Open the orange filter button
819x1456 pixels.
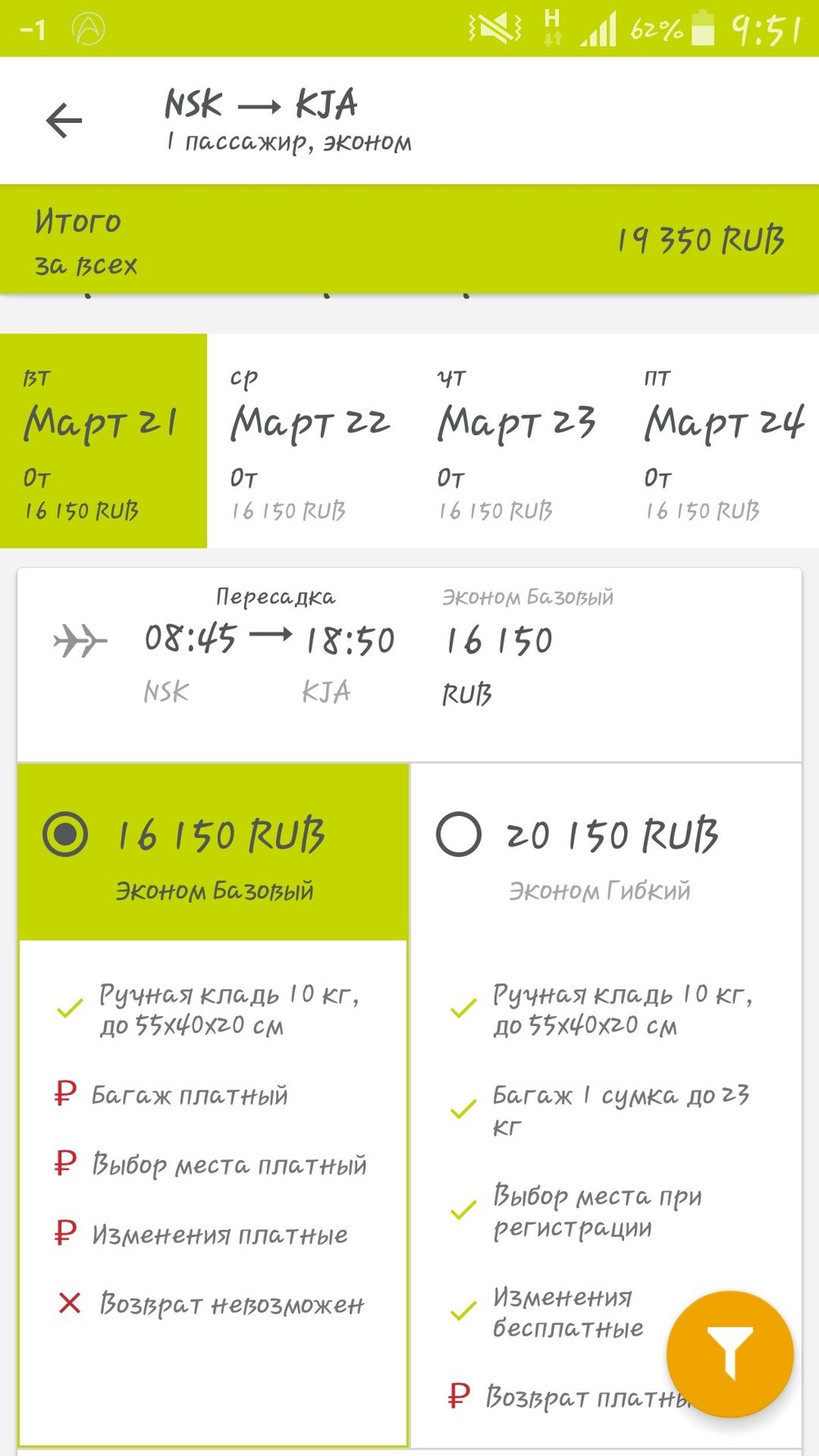tap(730, 1354)
